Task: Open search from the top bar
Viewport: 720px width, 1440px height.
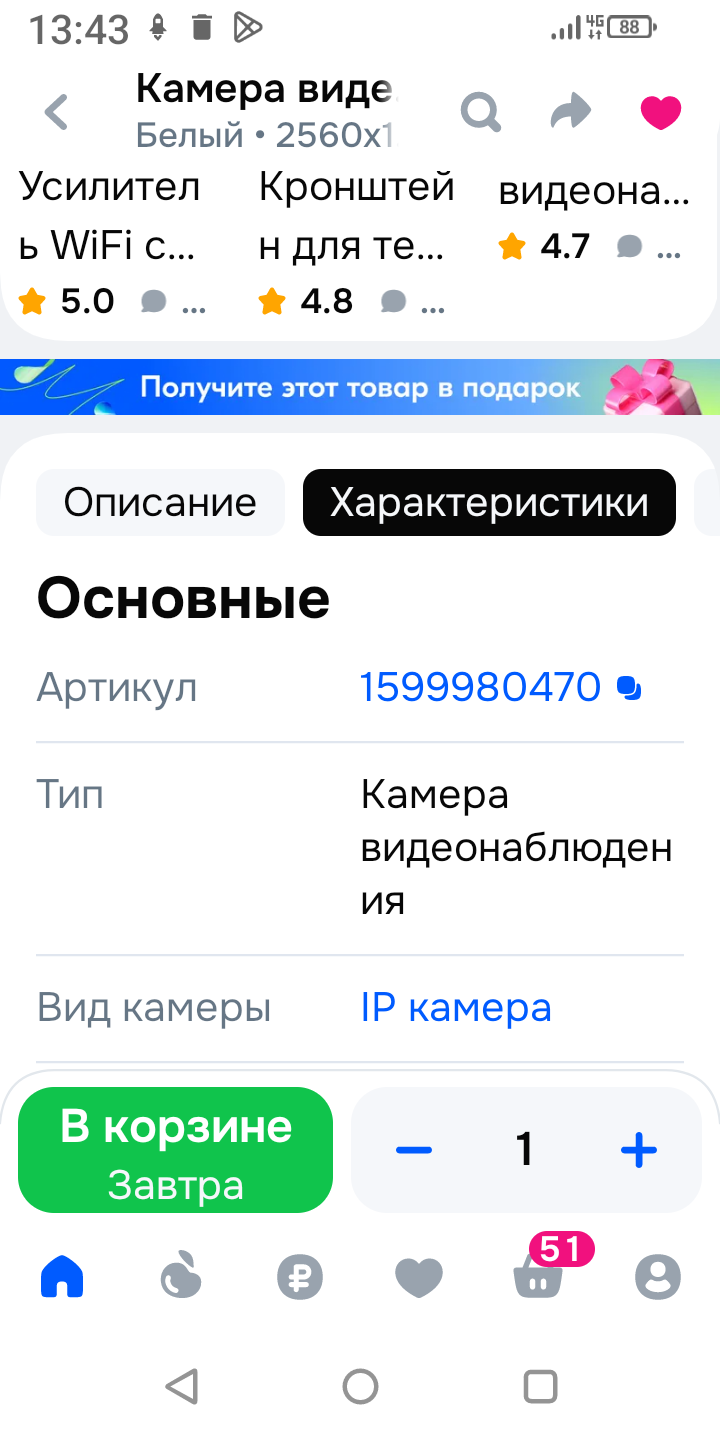Action: coord(481,112)
